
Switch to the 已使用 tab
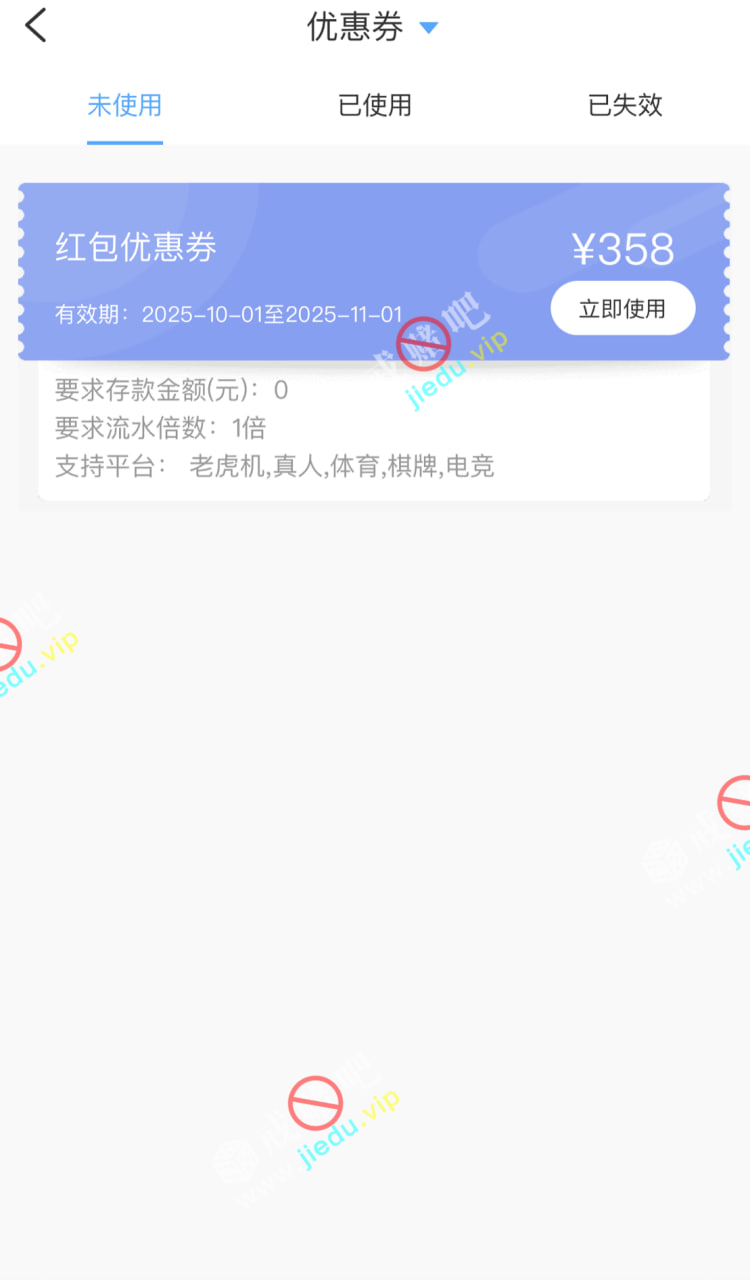point(375,105)
